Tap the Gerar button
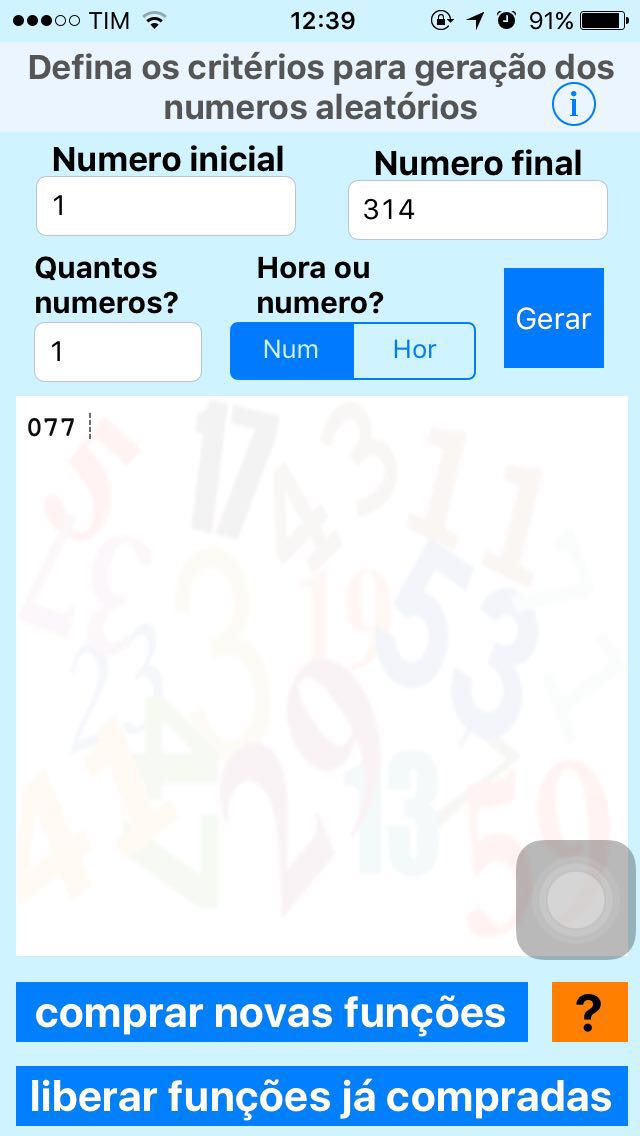Screen dimensions: 640x1136 point(554,318)
